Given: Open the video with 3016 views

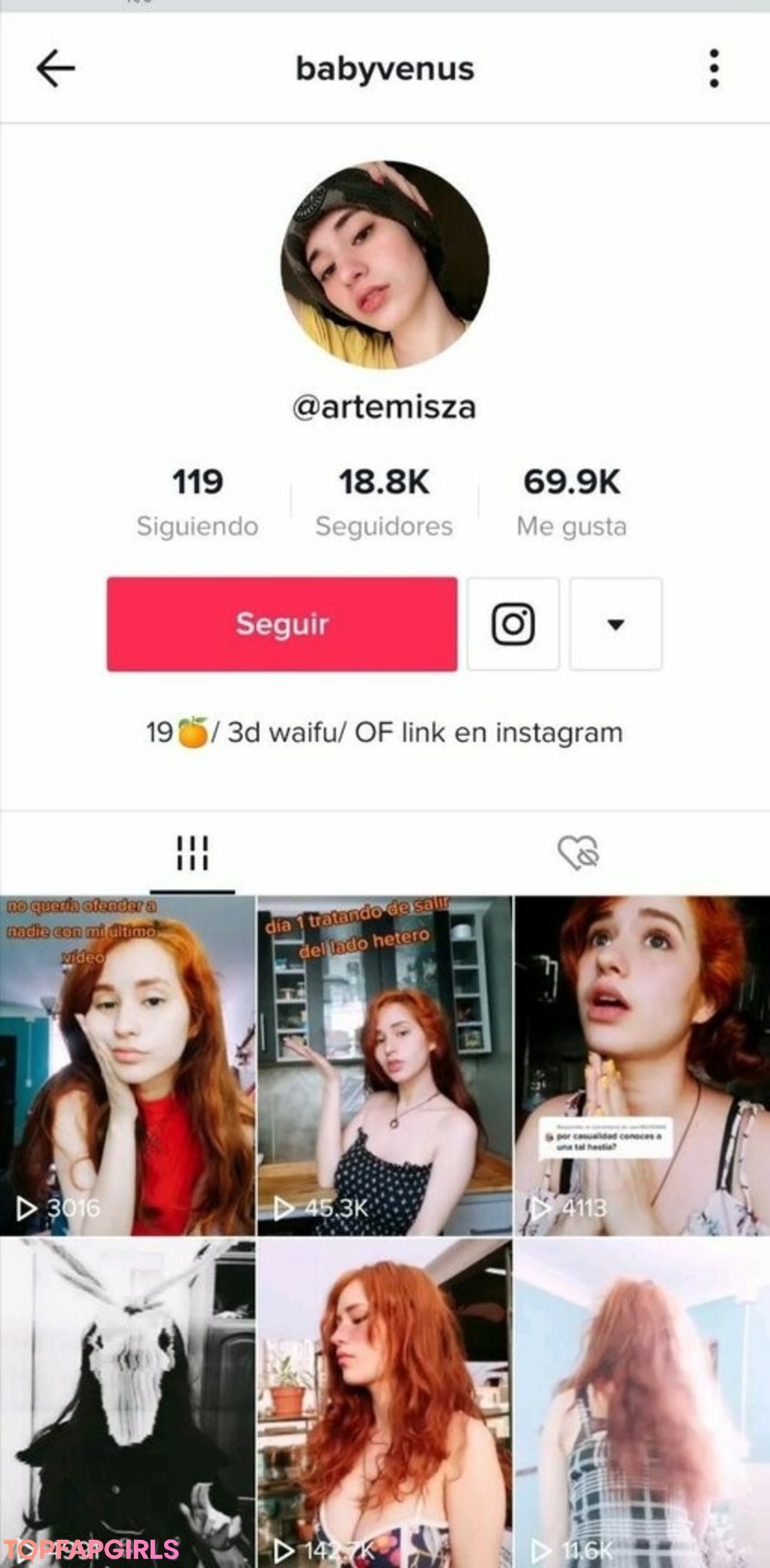Looking at the screenshot, I should click(127, 1065).
